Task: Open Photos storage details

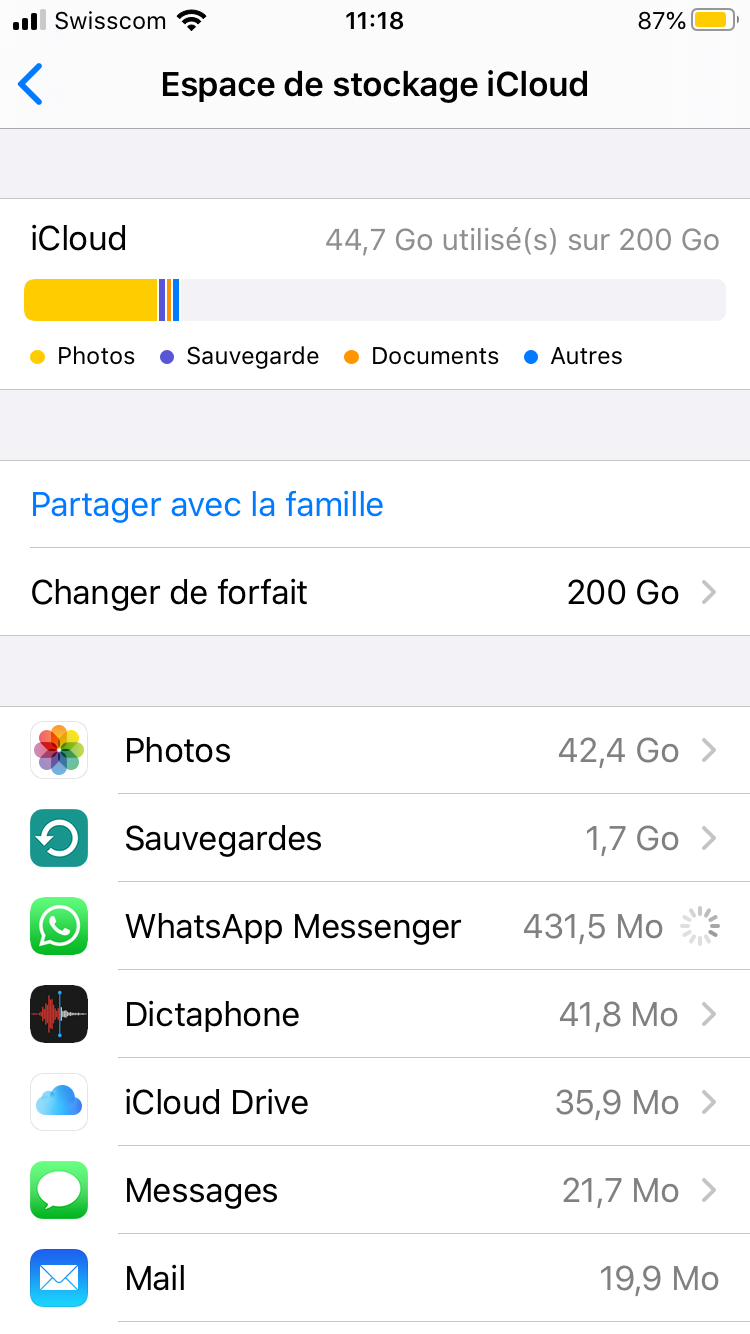Action: point(375,751)
